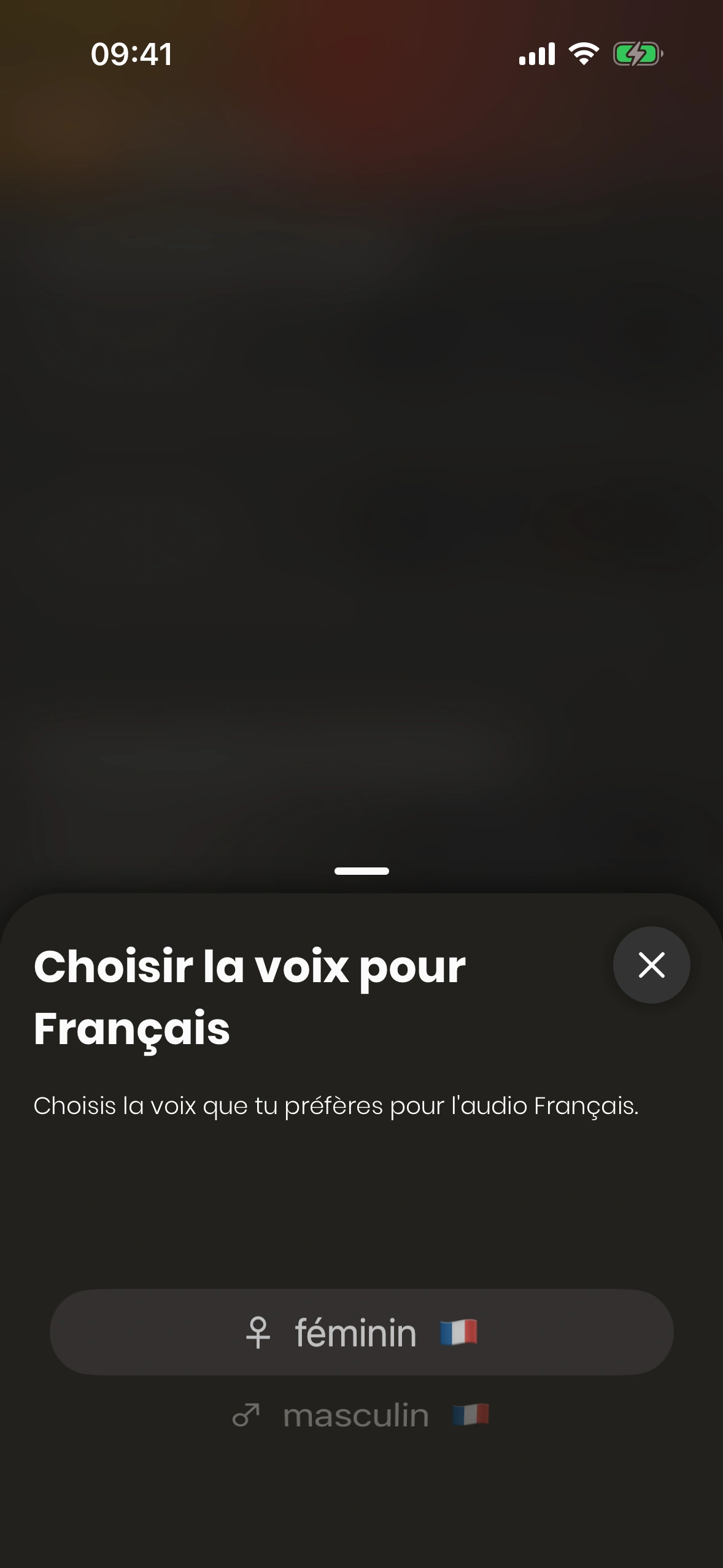
Task: Close the voice selection sheet
Action: point(651,965)
